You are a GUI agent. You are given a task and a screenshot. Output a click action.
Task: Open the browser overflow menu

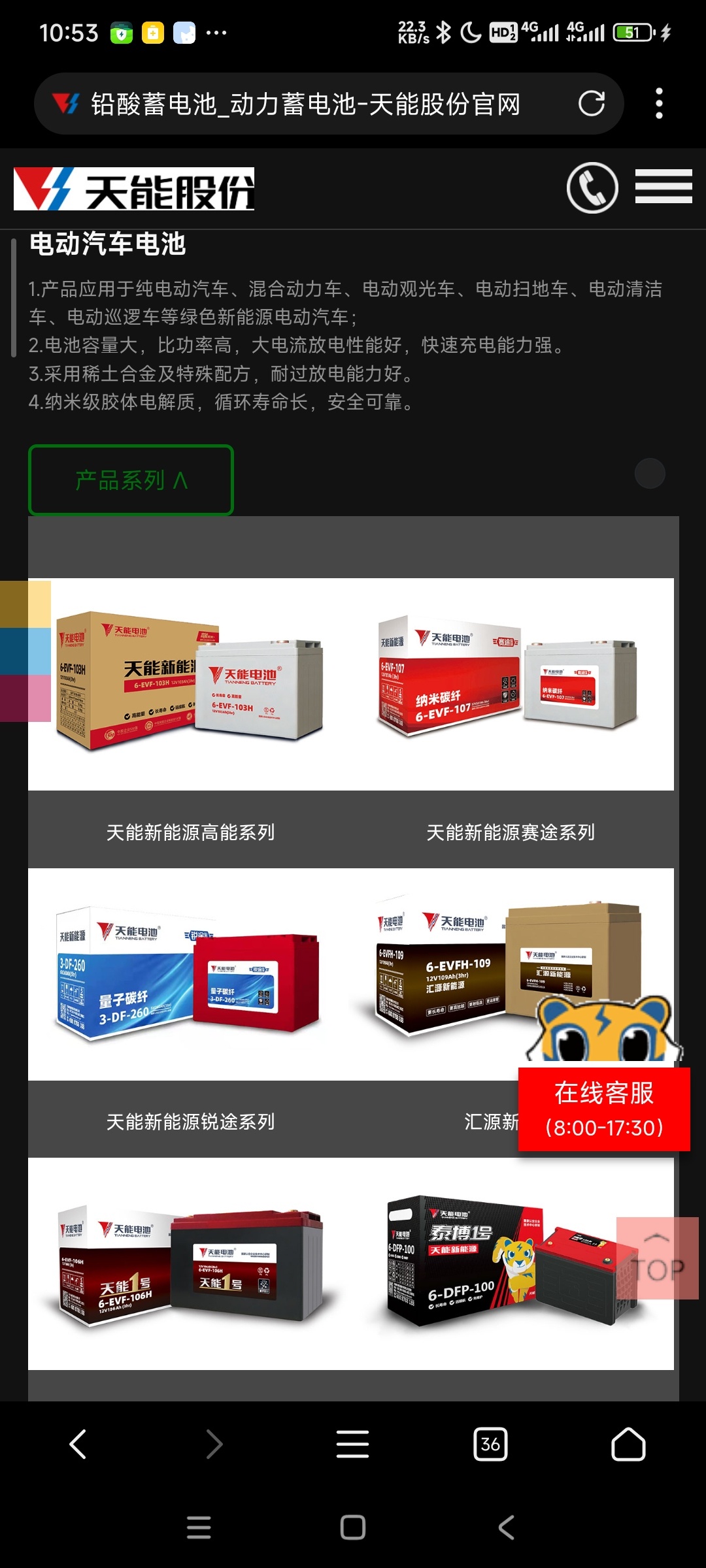659,104
